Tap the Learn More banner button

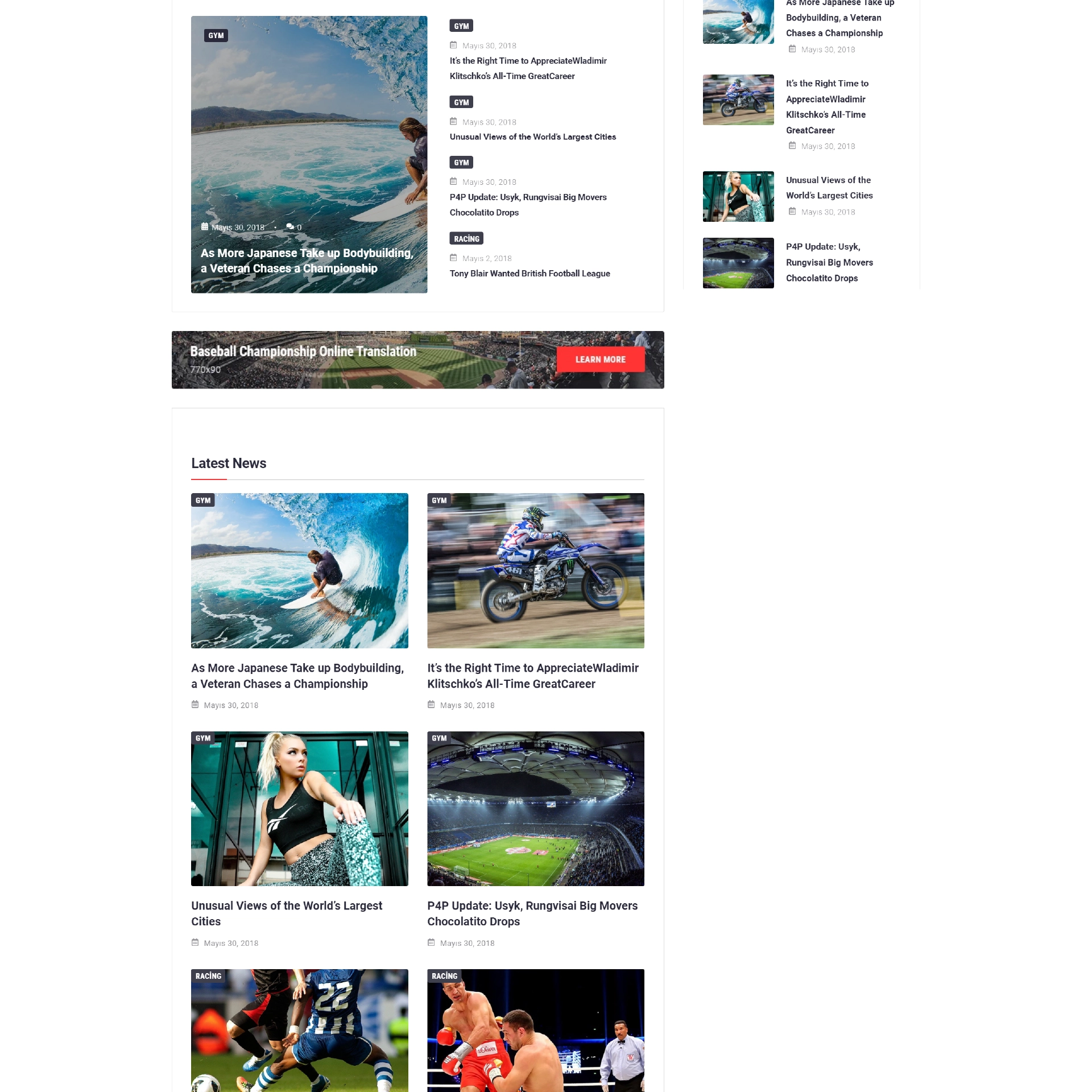point(600,359)
